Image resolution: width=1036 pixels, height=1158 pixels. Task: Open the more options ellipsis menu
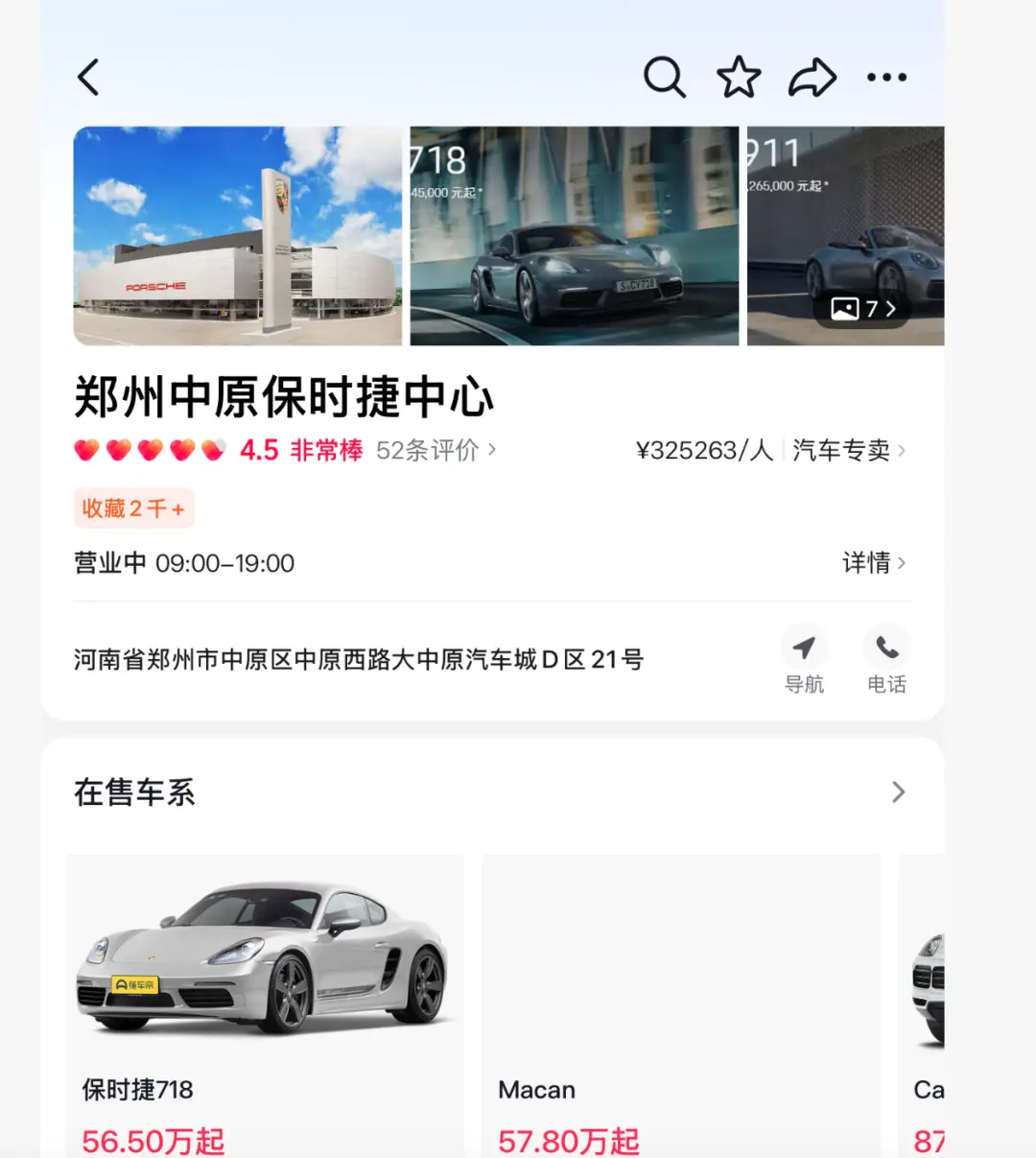click(887, 77)
